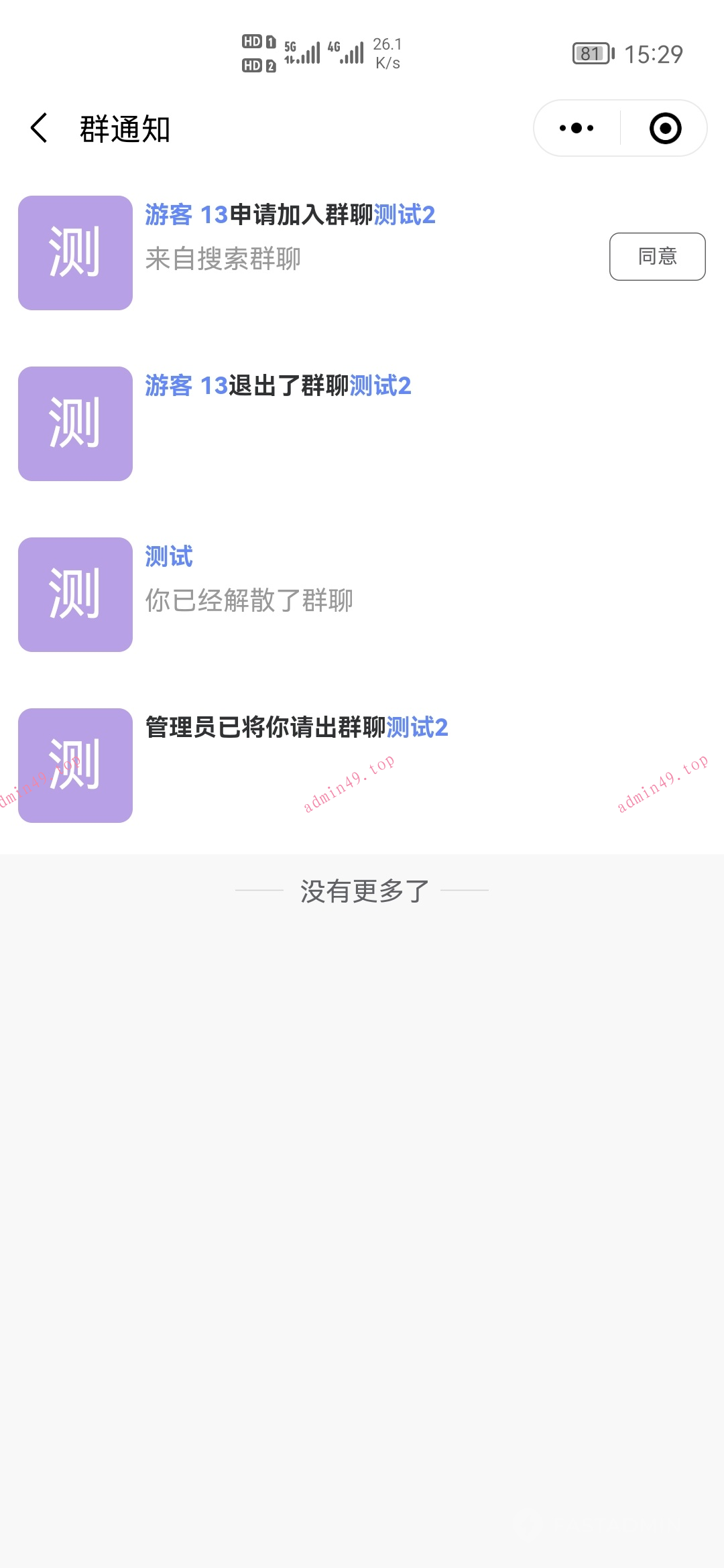Tap 同意 to approve 游客 13's join request
724x1568 pixels.
(657, 257)
